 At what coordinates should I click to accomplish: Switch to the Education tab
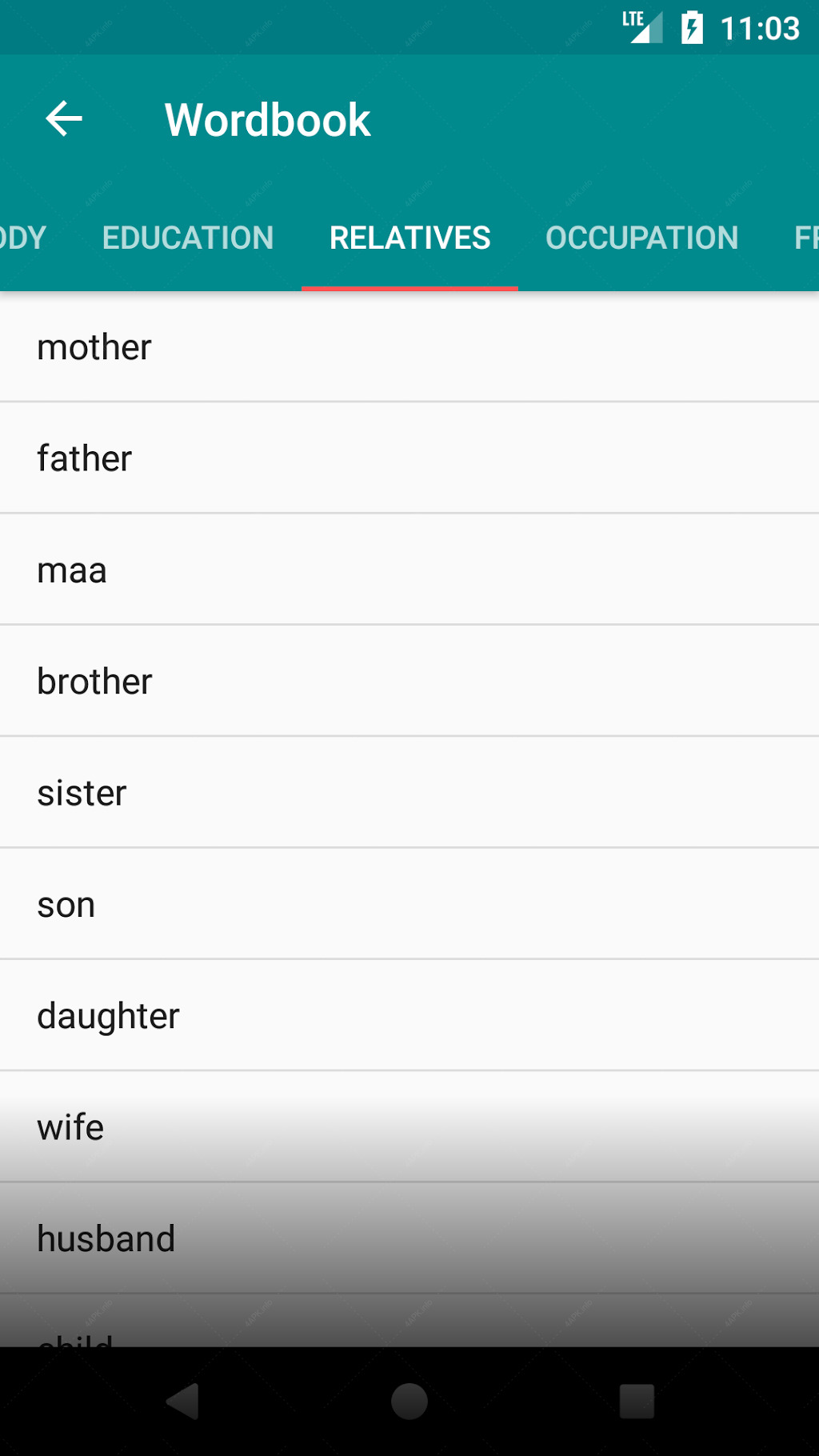(188, 238)
